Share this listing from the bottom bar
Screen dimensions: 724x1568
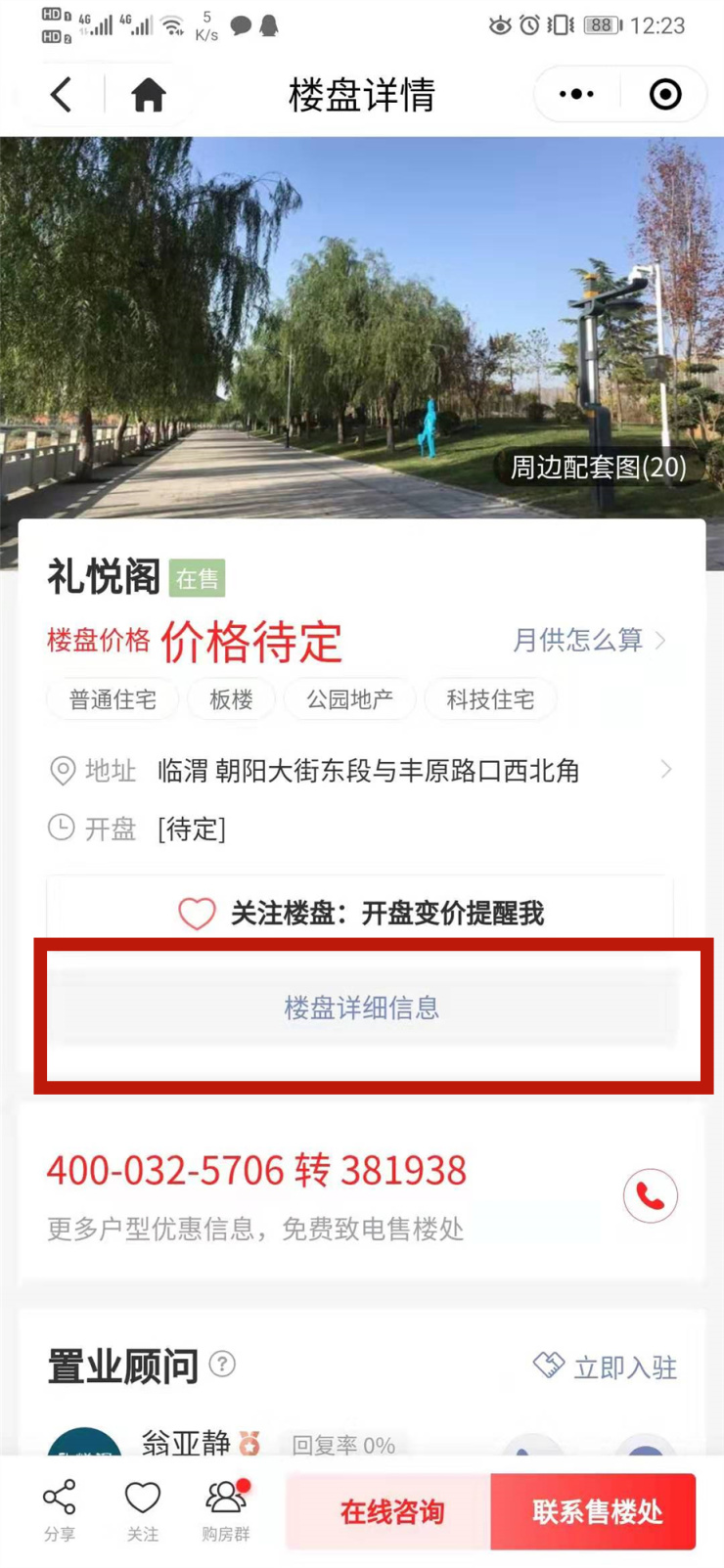tap(60, 1509)
